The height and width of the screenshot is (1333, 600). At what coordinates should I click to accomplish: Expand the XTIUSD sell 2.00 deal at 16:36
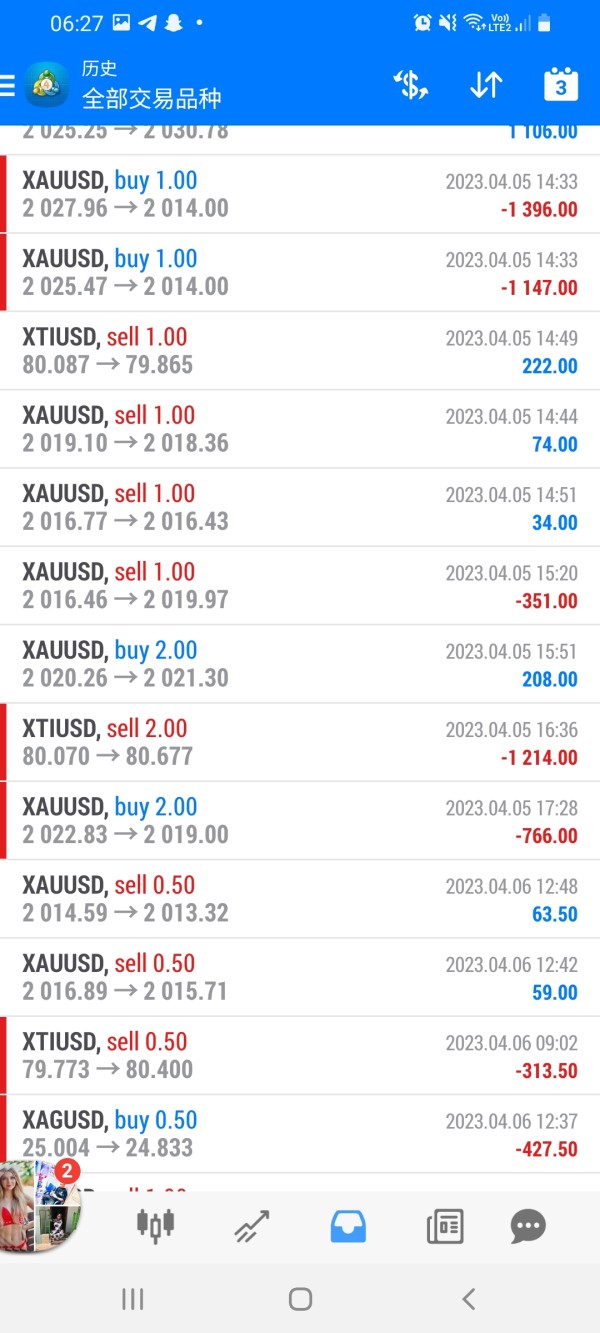point(300,742)
